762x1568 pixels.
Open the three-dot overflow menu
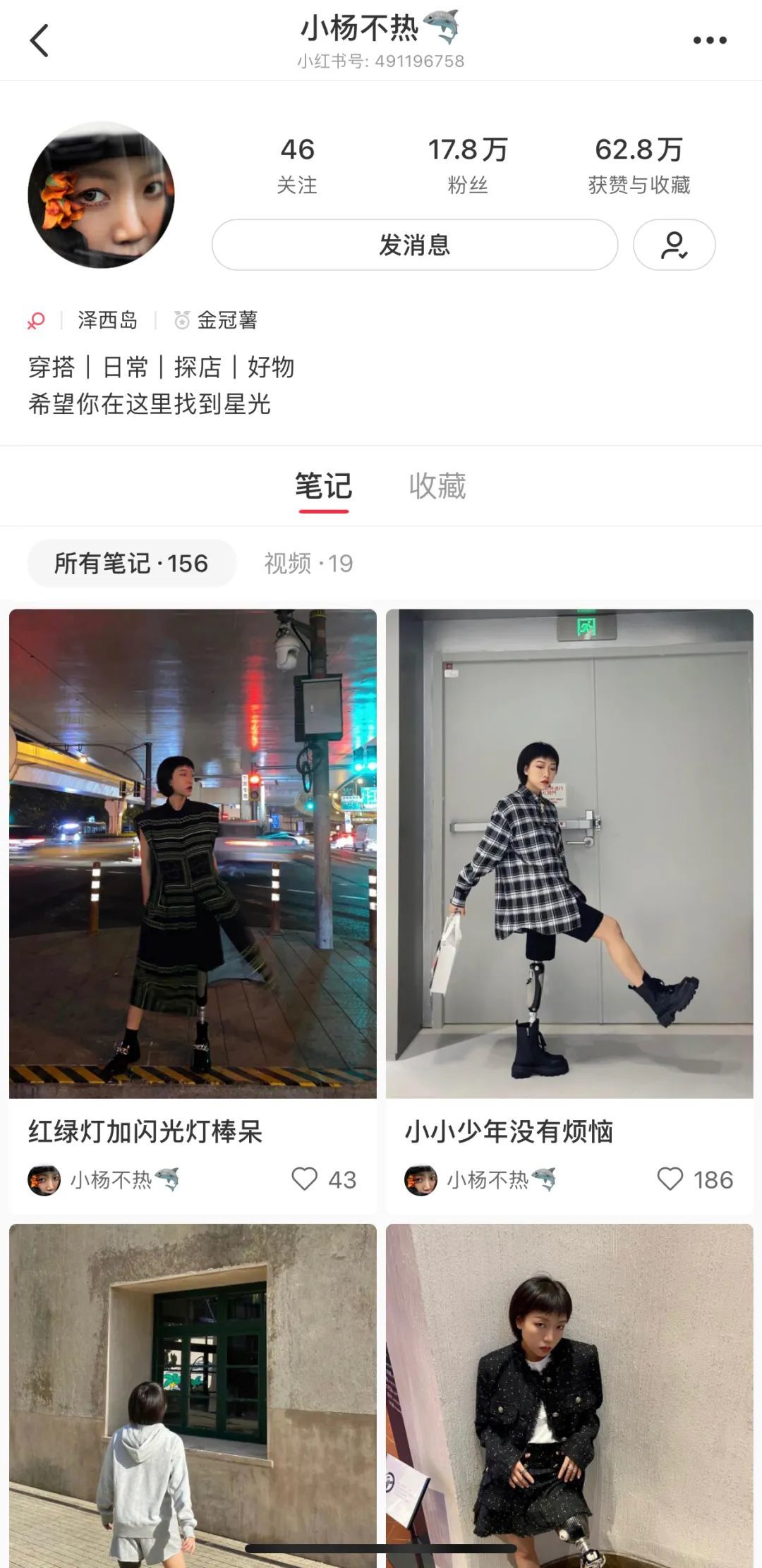(709, 40)
